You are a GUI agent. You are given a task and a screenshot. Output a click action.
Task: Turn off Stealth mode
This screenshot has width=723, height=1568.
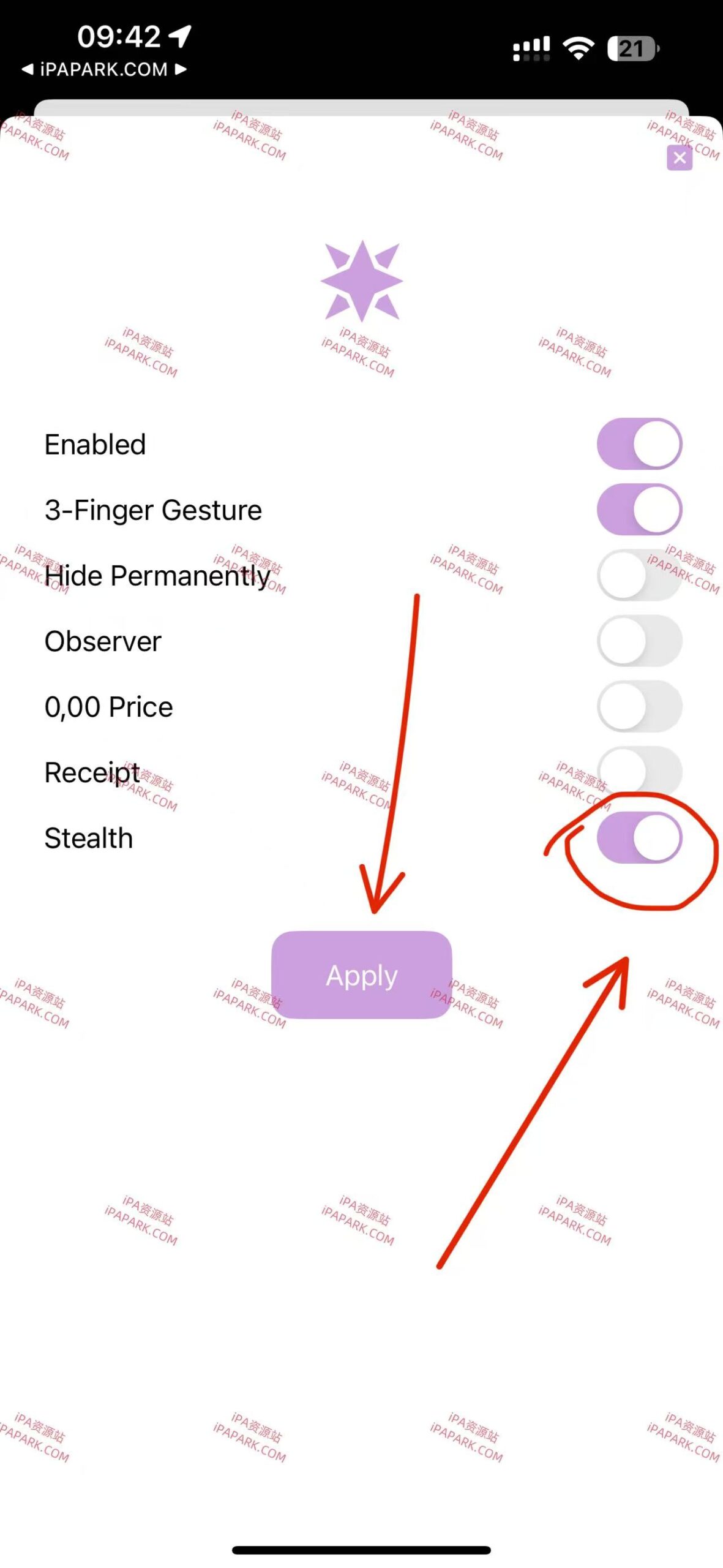tap(639, 837)
